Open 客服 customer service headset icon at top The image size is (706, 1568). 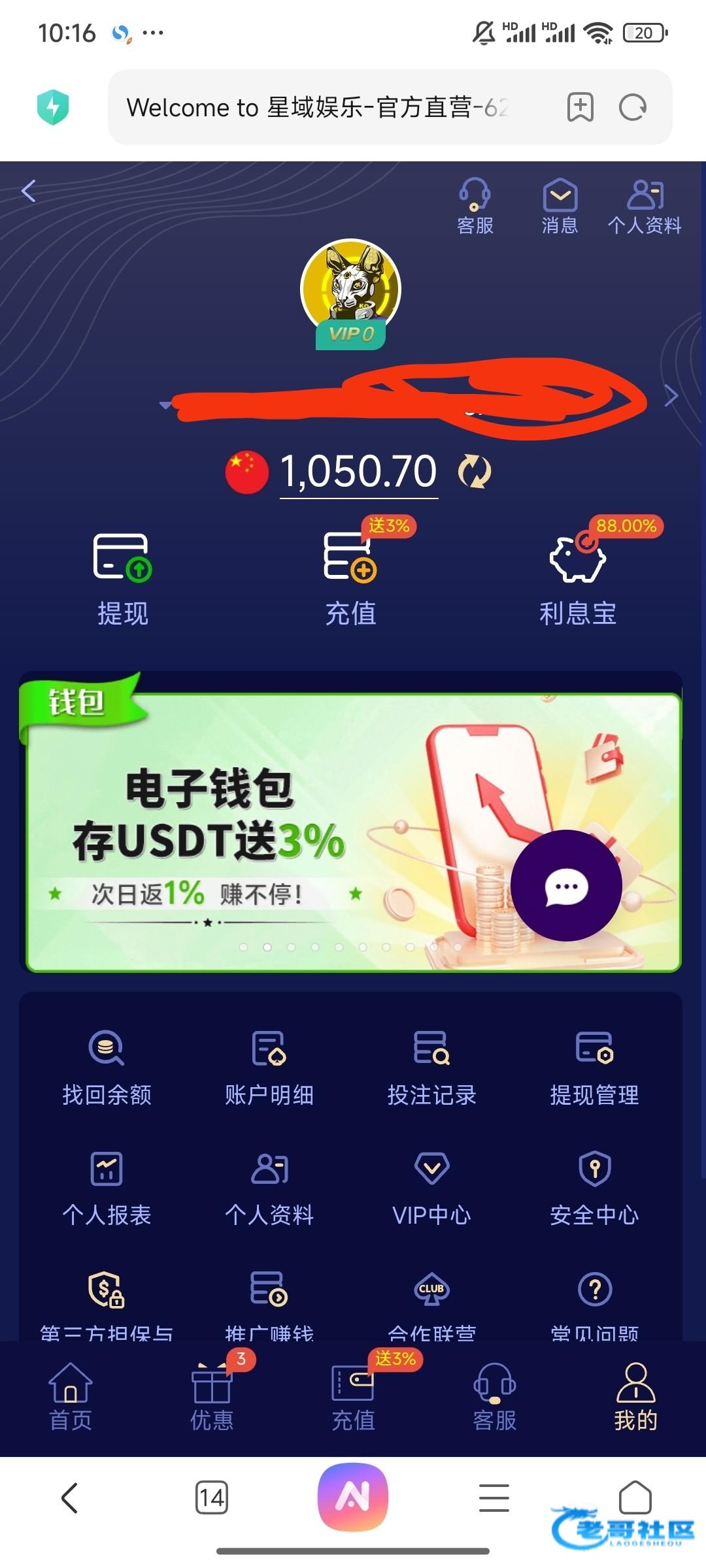475,205
